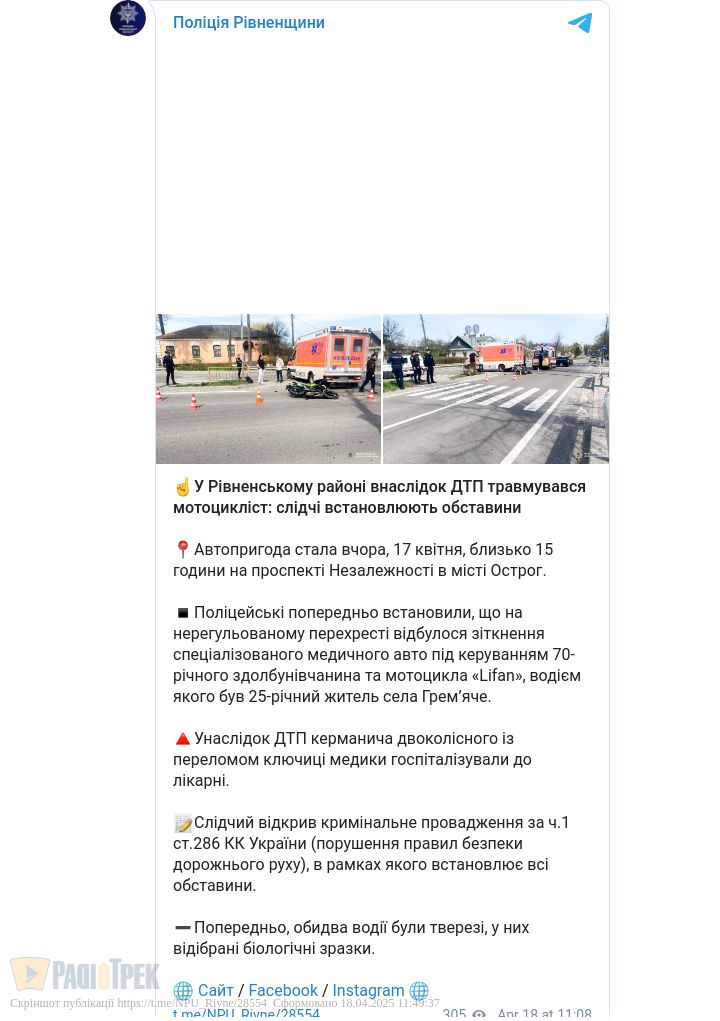
Task: Open the Telegram paper plane icon
Action: pos(580,23)
